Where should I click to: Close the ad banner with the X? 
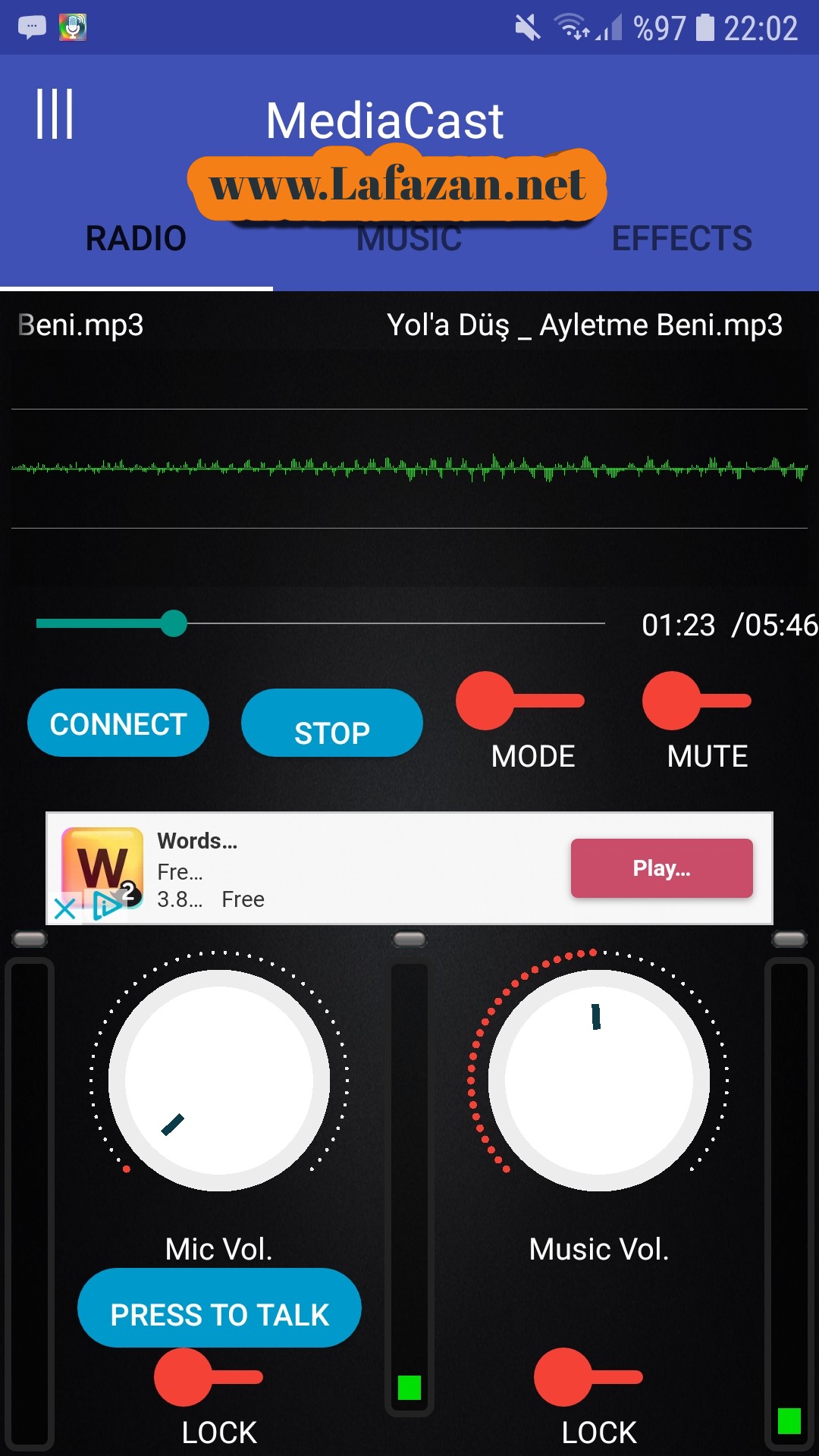pyautogui.click(x=65, y=908)
